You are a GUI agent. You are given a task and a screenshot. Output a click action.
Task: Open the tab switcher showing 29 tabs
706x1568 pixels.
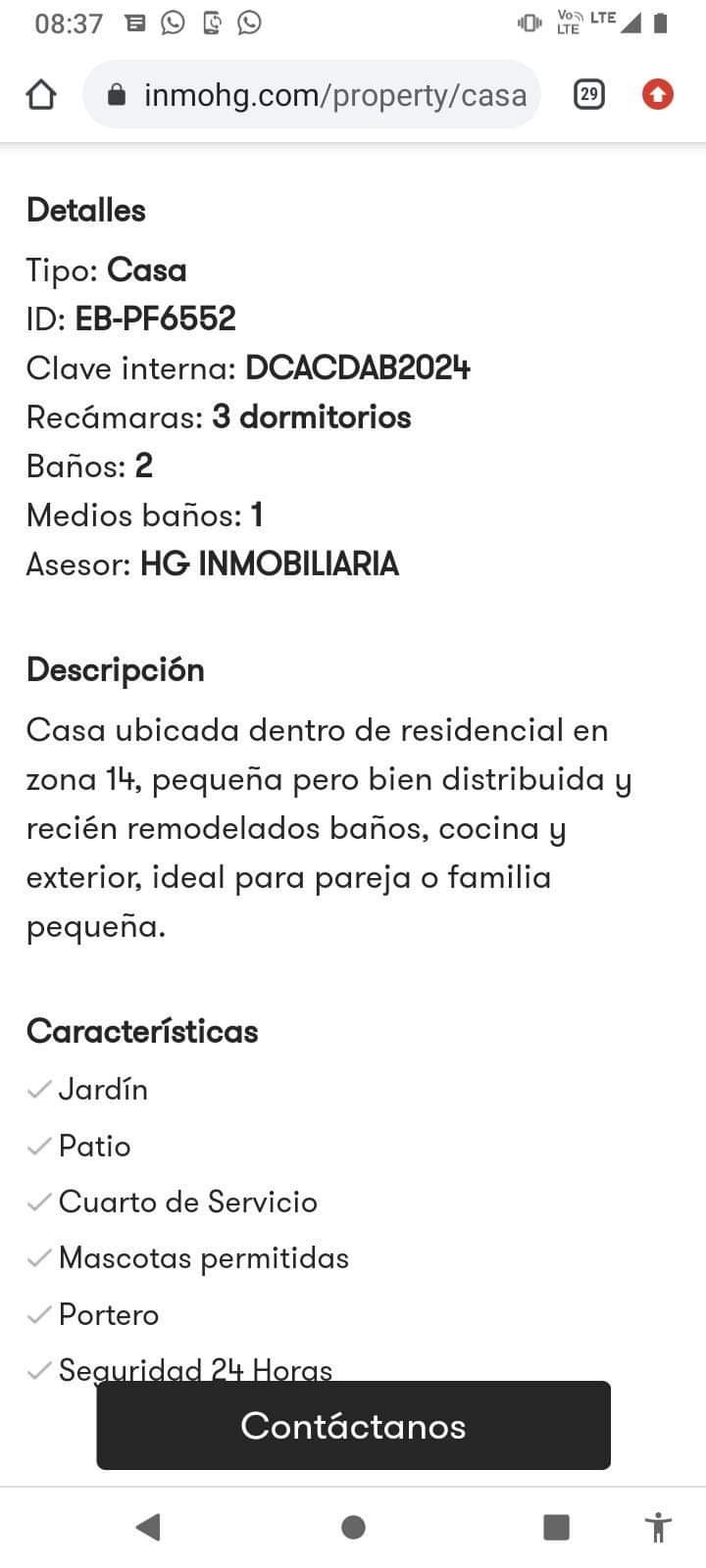(x=588, y=95)
